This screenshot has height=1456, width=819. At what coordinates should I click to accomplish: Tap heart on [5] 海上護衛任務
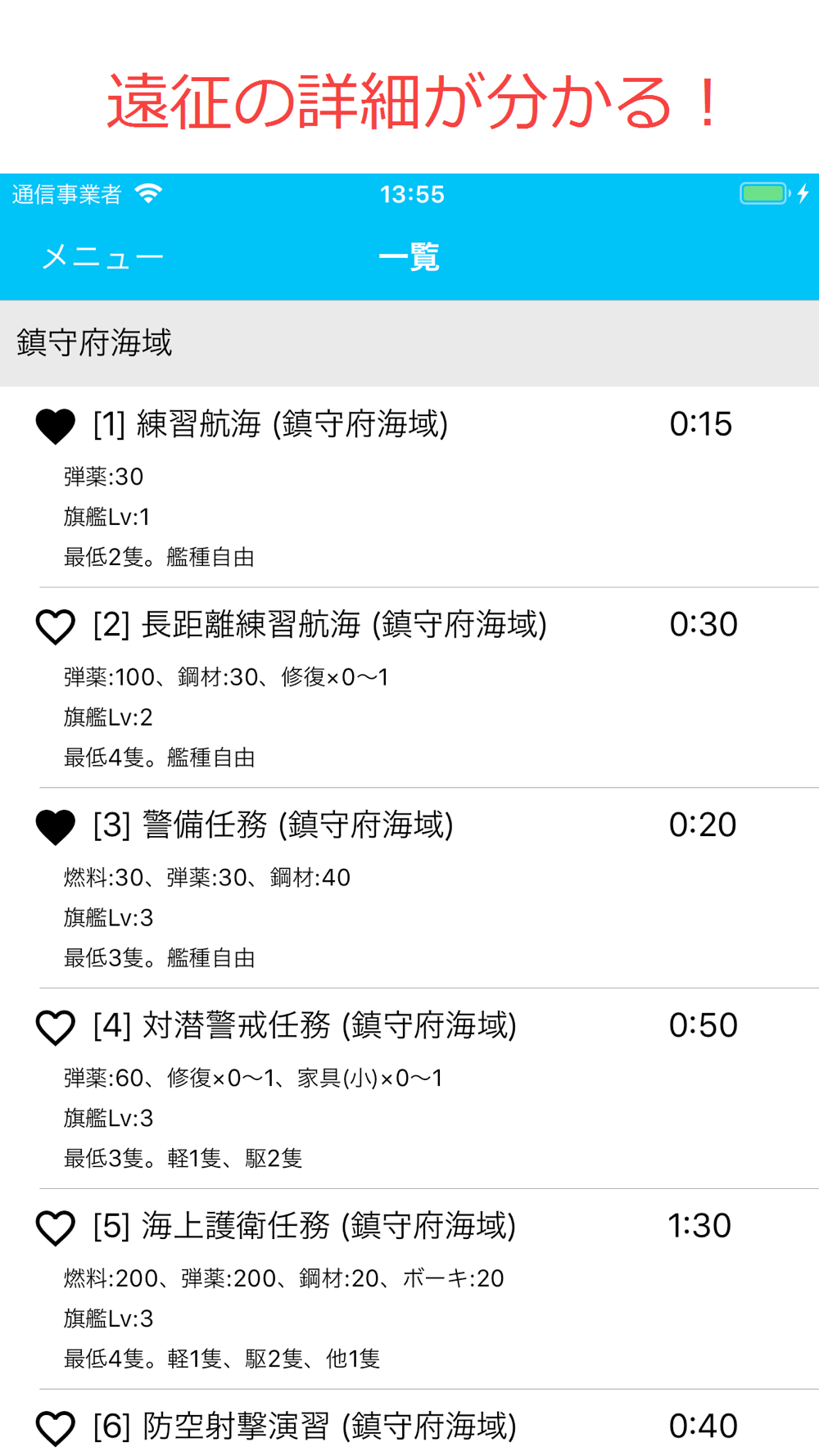pos(56,1228)
